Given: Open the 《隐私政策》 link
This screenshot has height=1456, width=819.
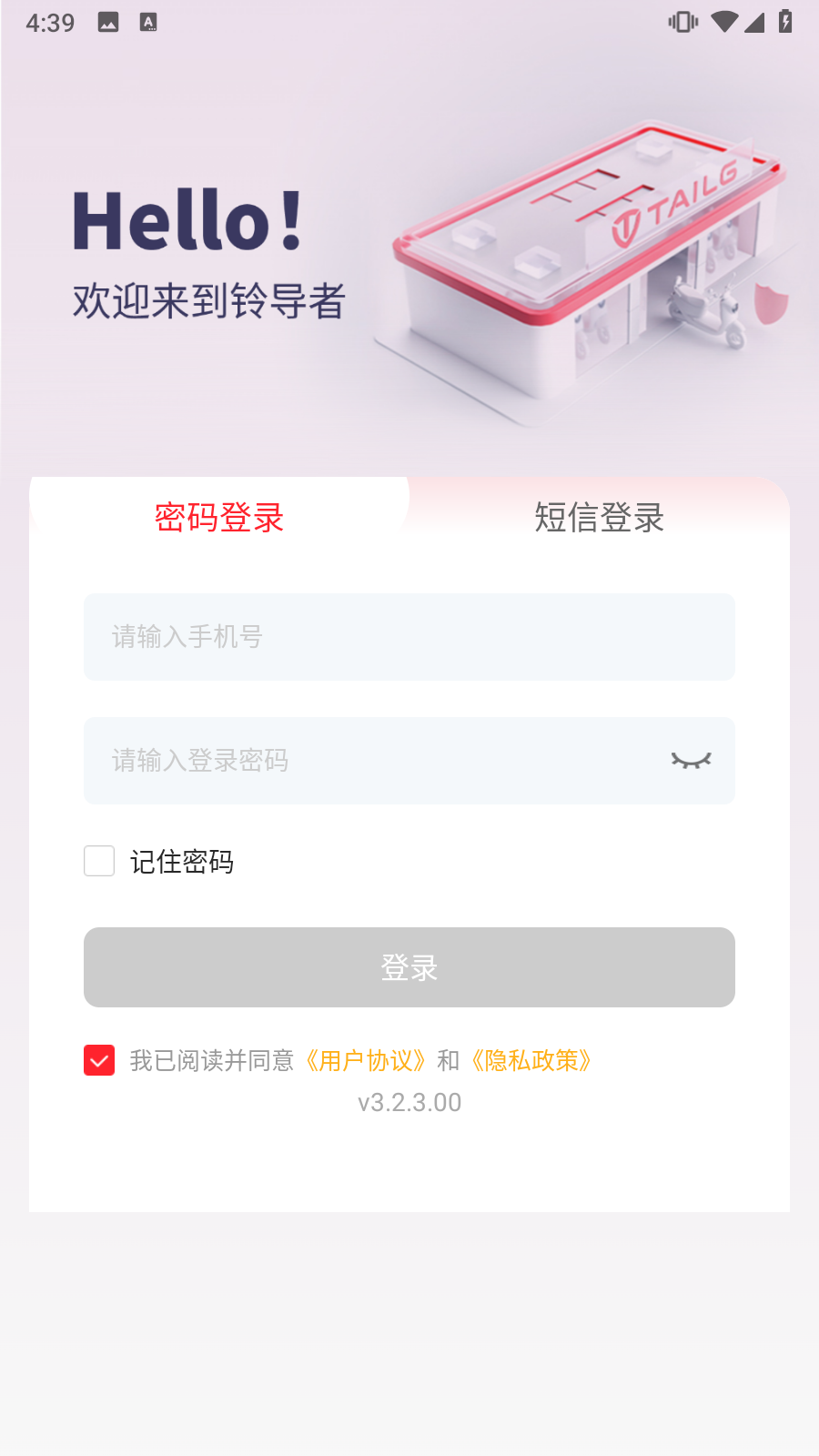Looking at the screenshot, I should click(532, 1060).
